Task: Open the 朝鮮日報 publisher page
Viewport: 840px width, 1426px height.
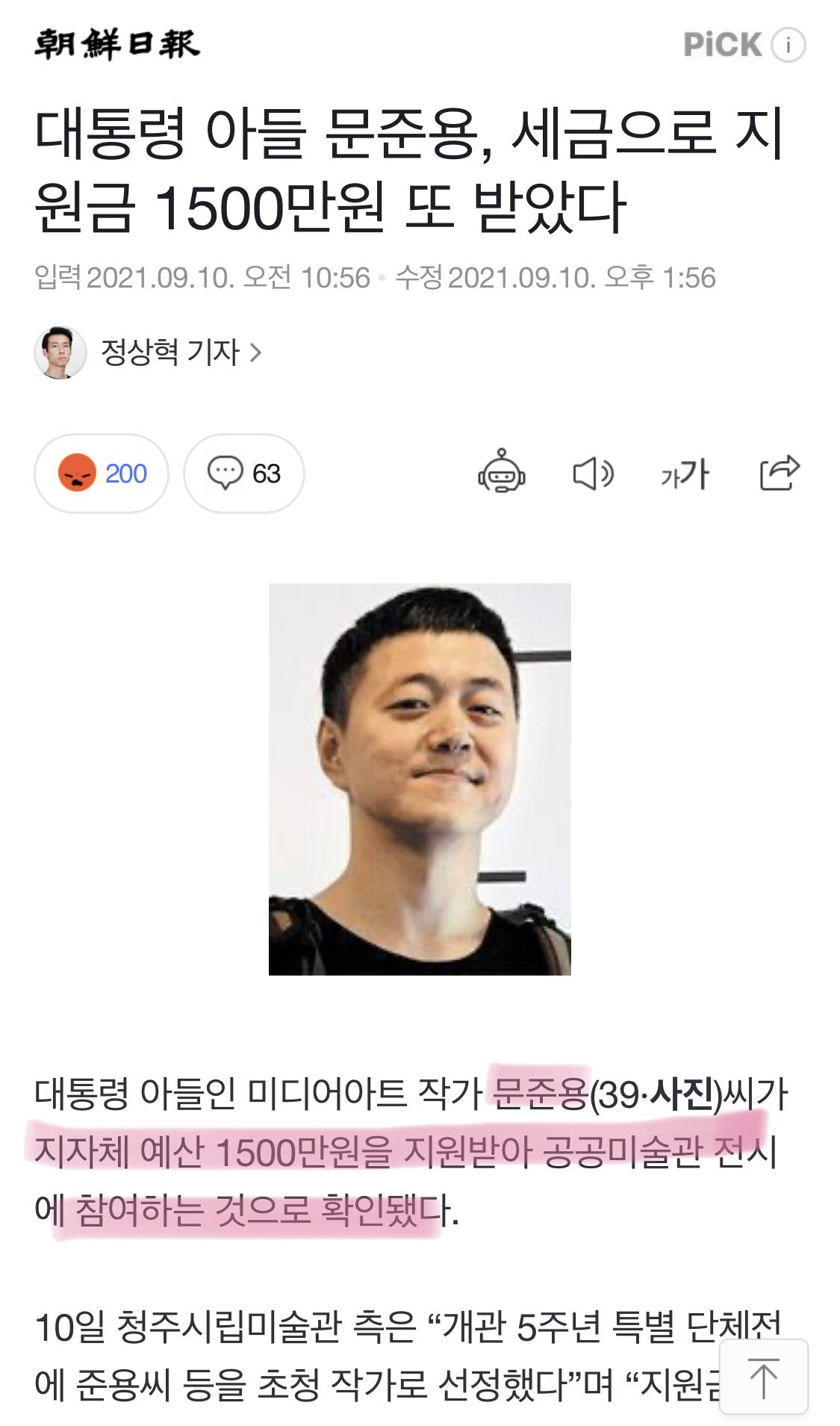Action: [117, 43]
